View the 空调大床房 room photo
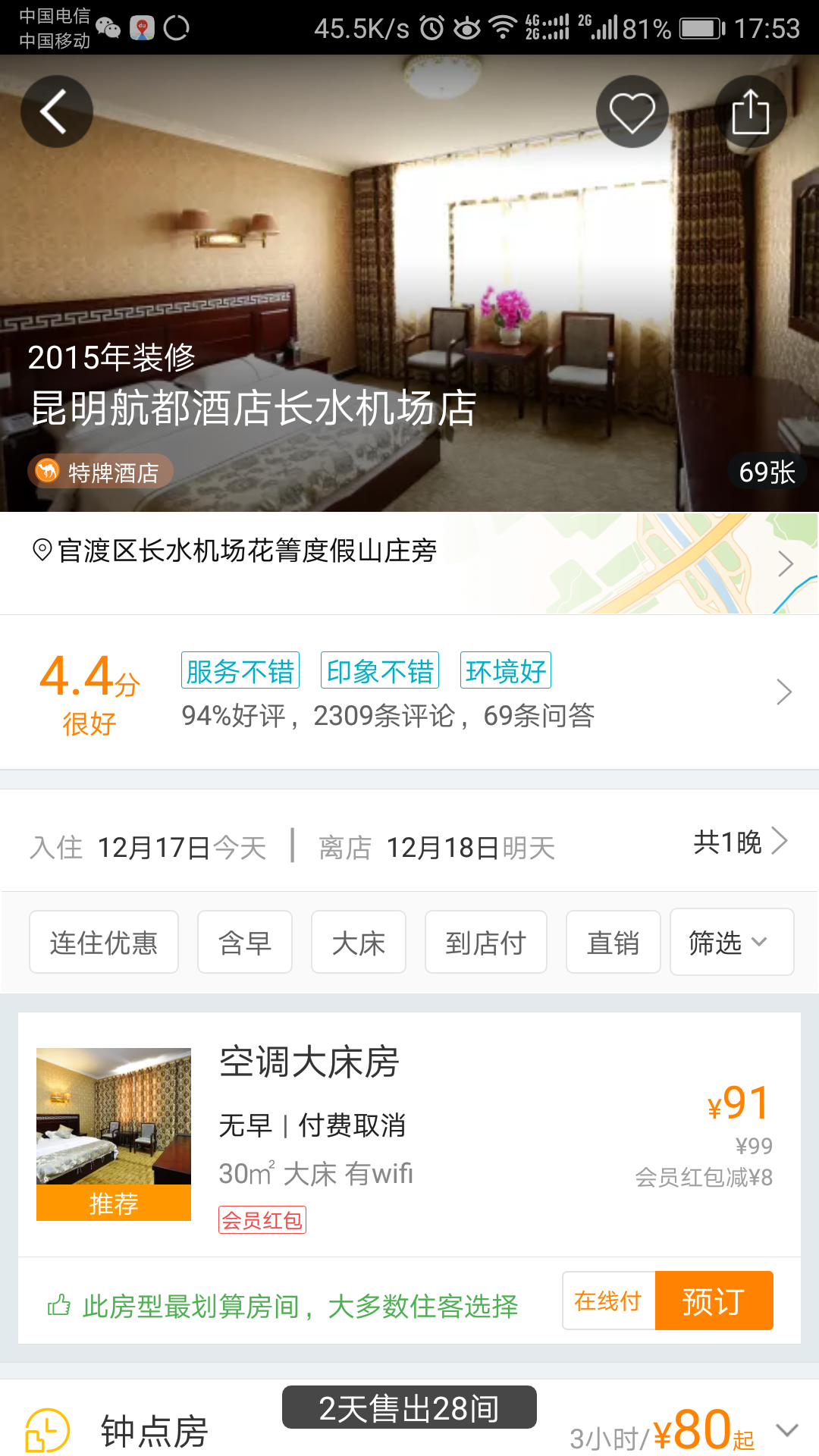Screen dimensions: 819x1456 [114, 1116]
